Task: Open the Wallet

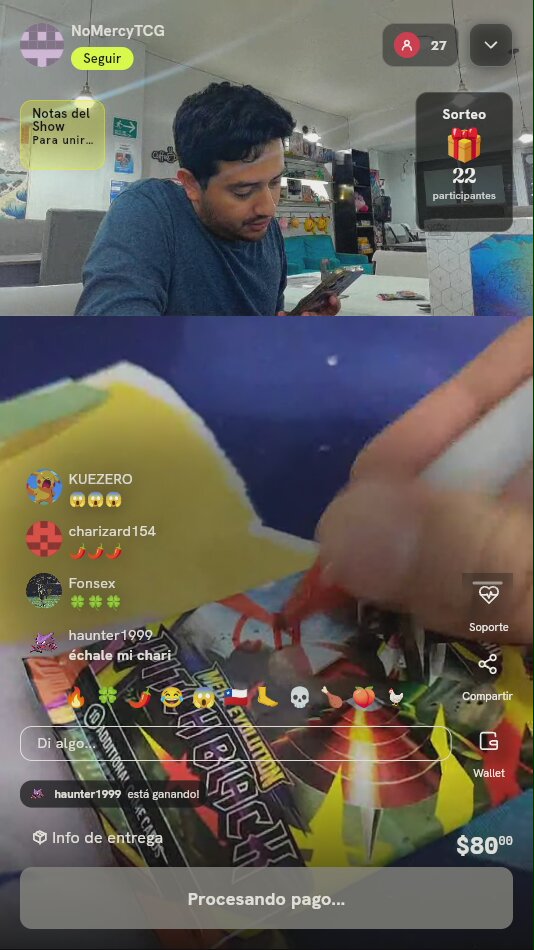Action: click(x=489, y=754)
